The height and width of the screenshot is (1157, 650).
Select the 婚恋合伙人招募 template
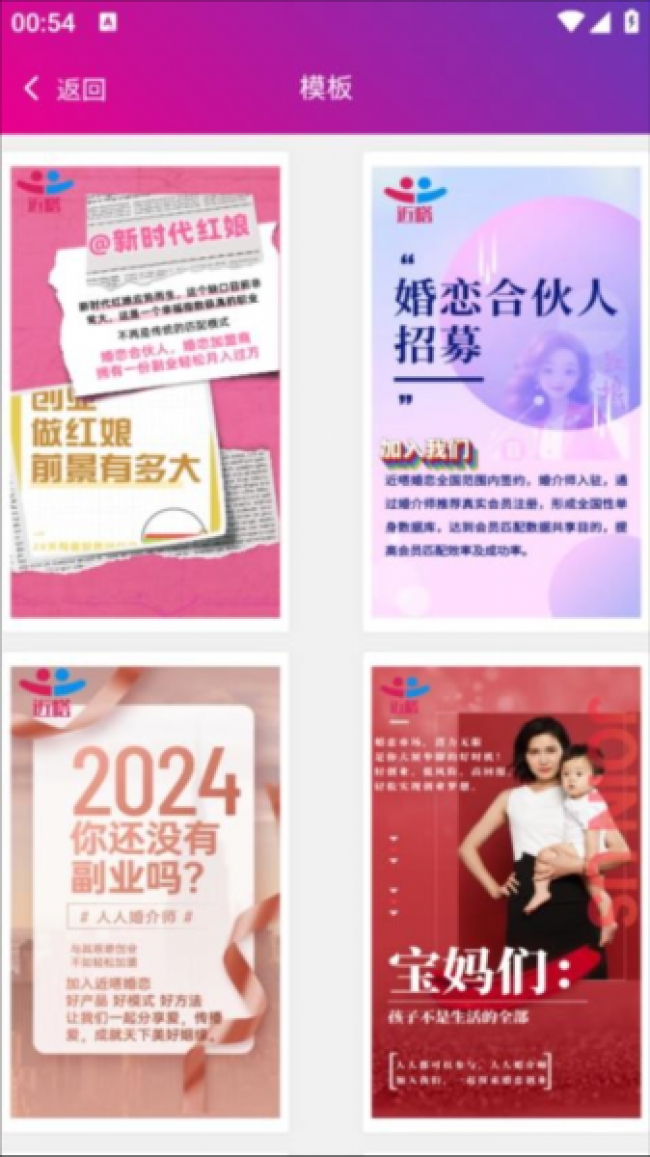(506, 391)
